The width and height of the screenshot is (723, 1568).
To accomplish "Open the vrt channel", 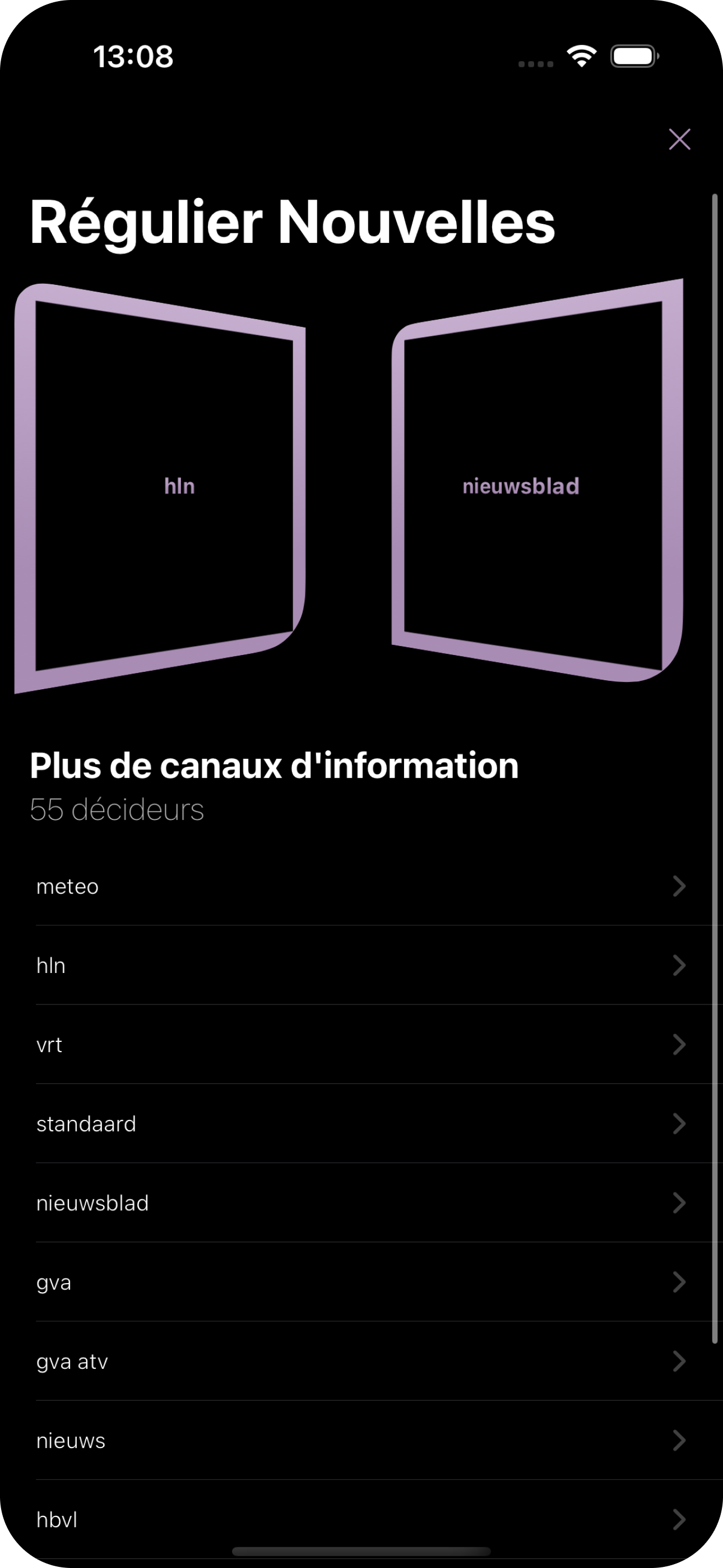I will click(x=361, y=1045).
